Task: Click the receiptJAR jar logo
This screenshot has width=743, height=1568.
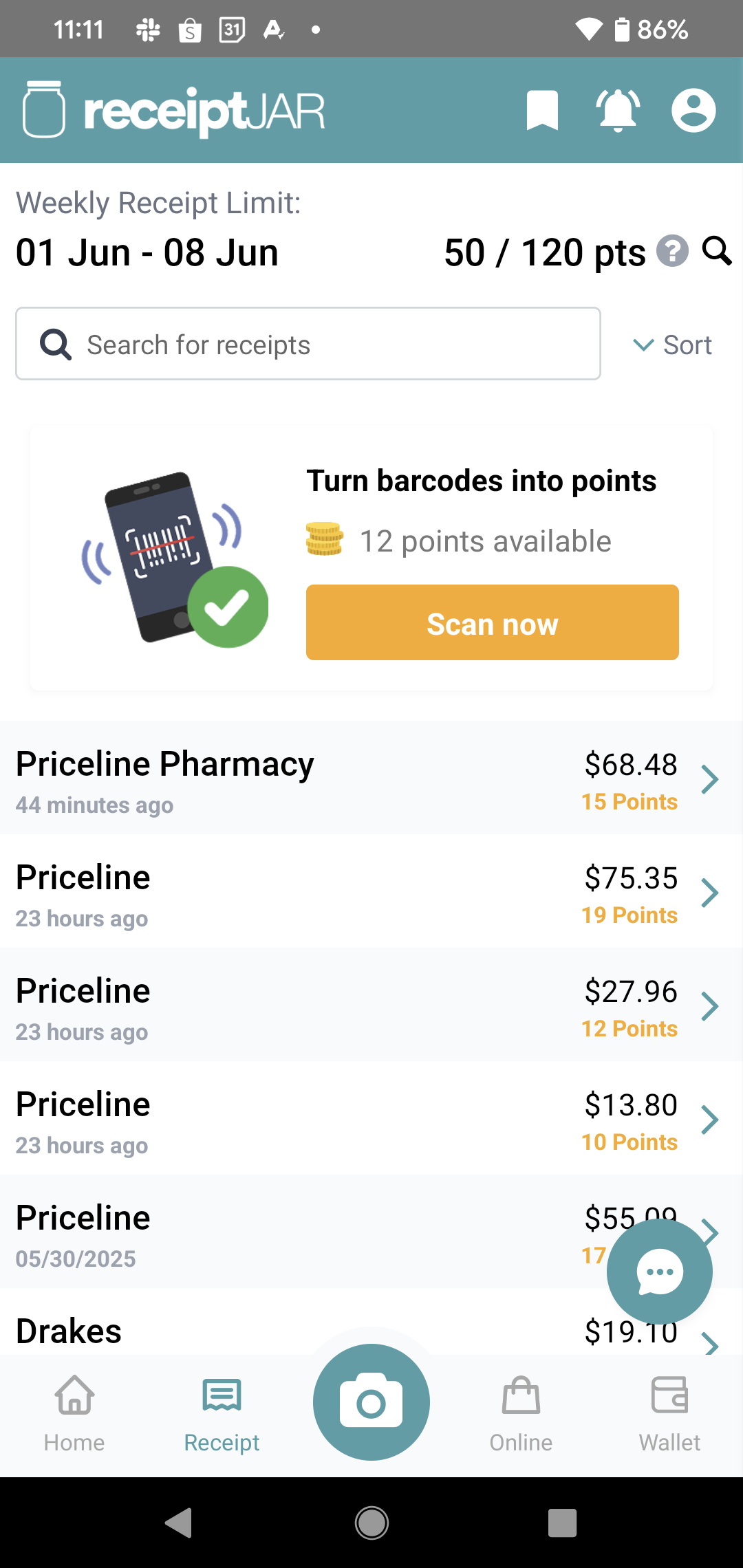Action: (x=43, y=109)
